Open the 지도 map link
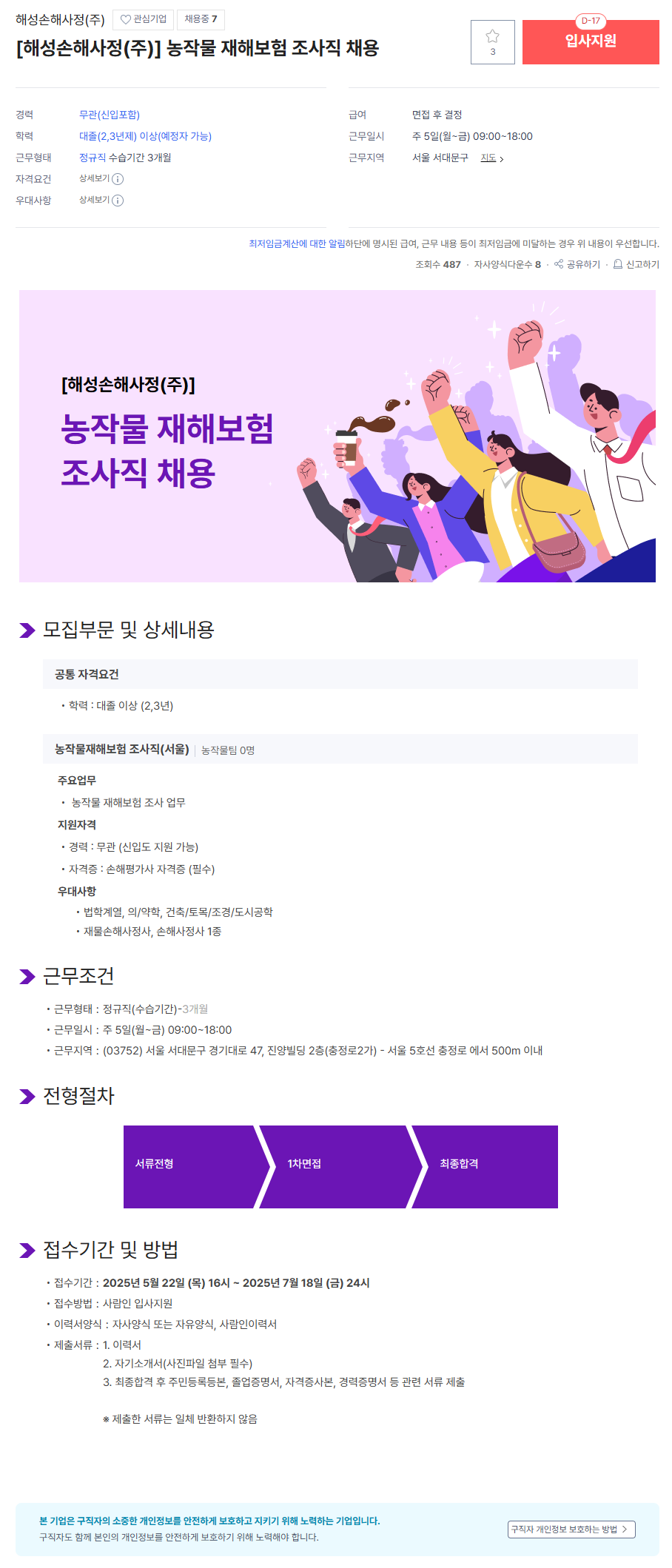672x1568 pixels. 491,158
